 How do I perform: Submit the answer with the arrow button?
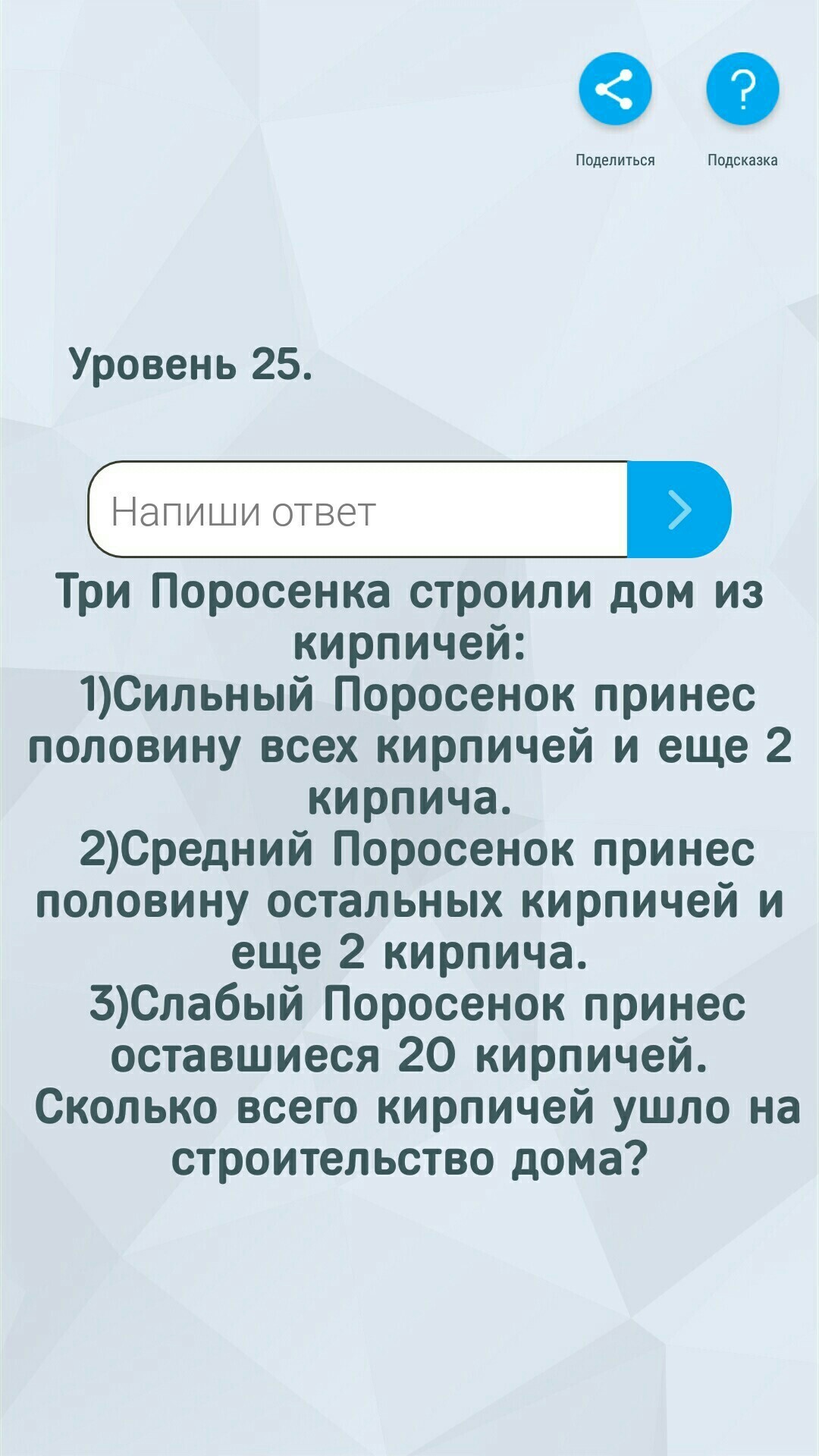[679, 510]
